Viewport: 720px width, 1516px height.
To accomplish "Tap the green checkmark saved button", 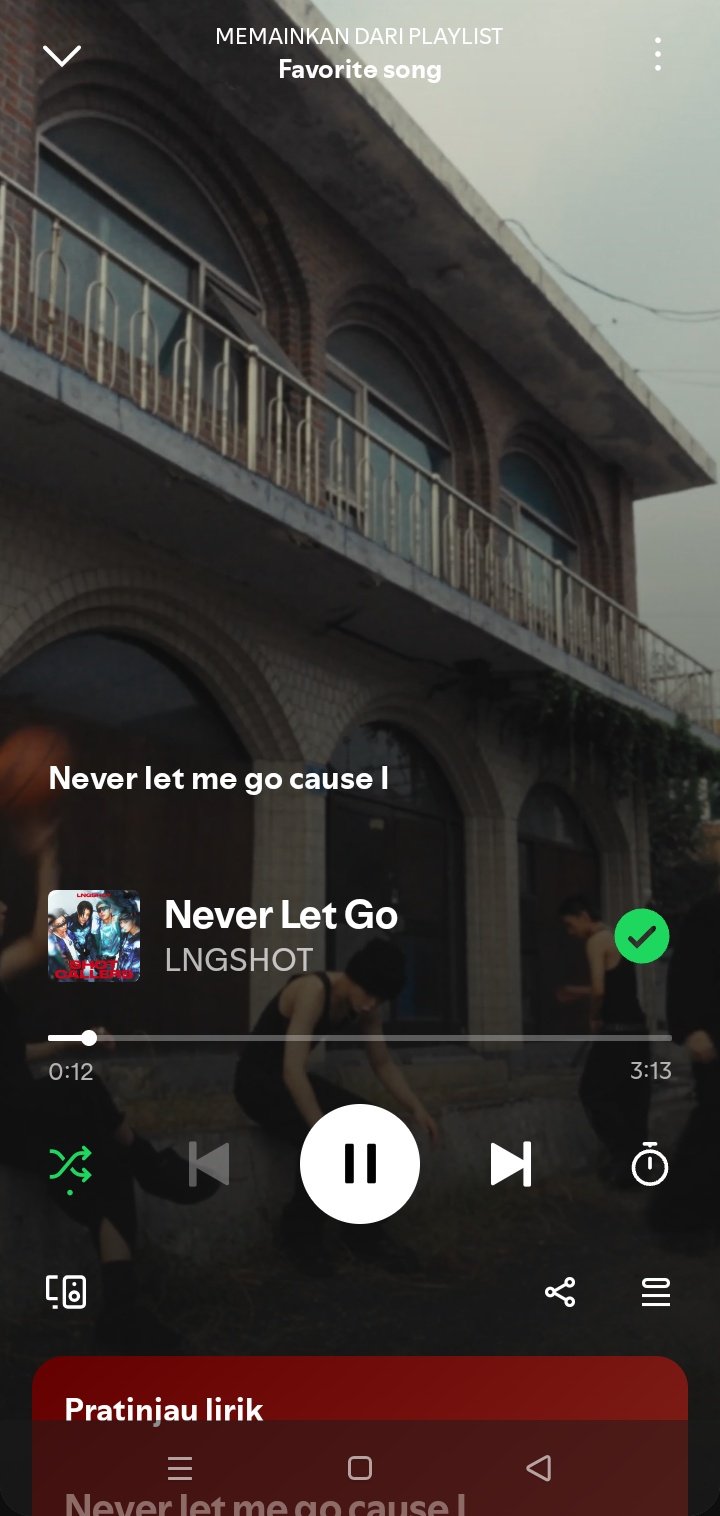I will pos(641,937).
